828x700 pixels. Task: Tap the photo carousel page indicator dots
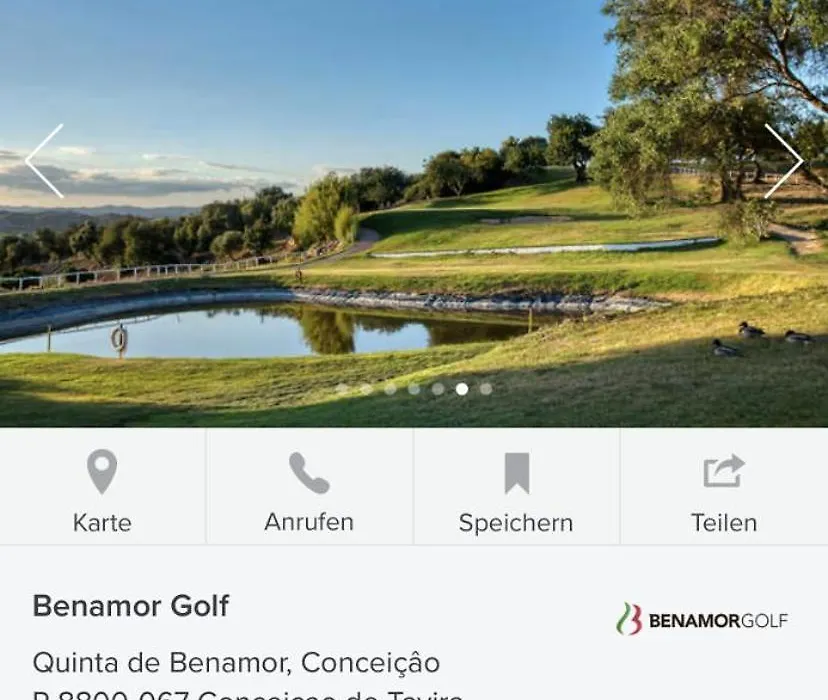click(414, 389)
